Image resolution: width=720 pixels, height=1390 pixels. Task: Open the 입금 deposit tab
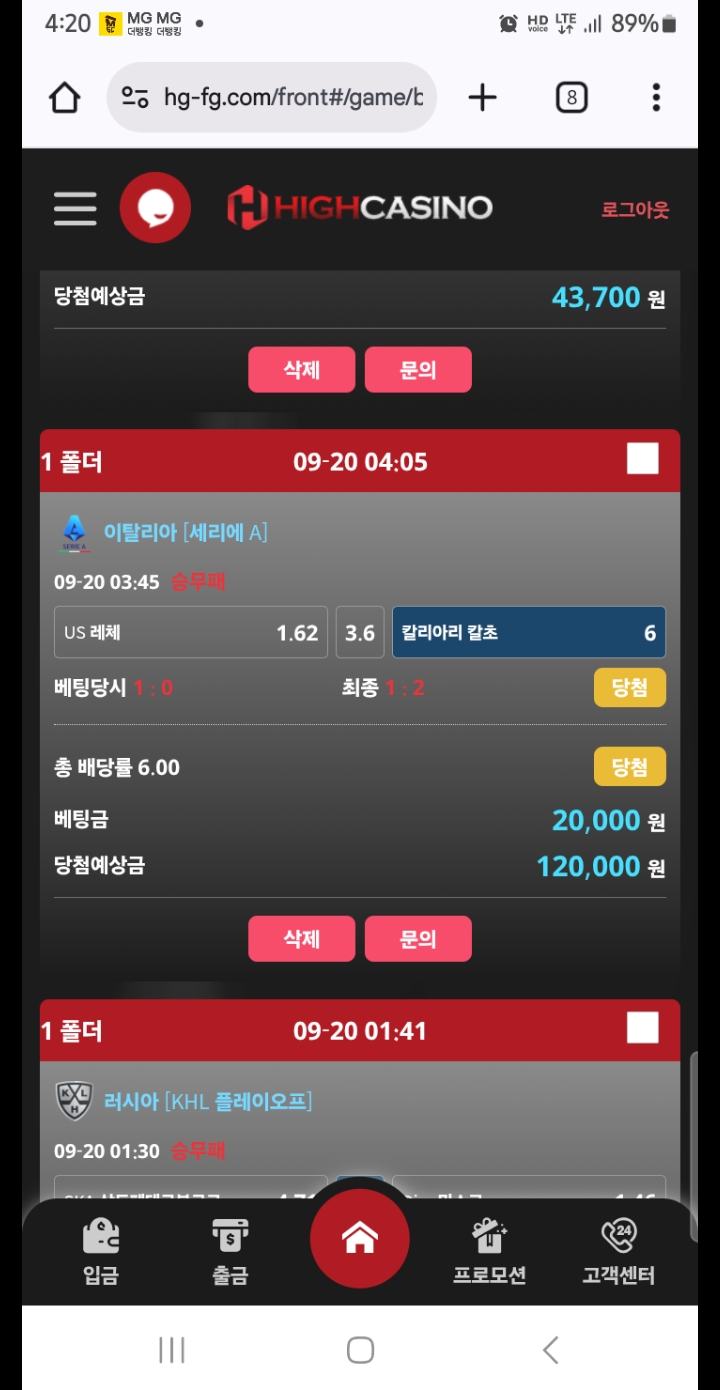click(x=101, y=1250)
